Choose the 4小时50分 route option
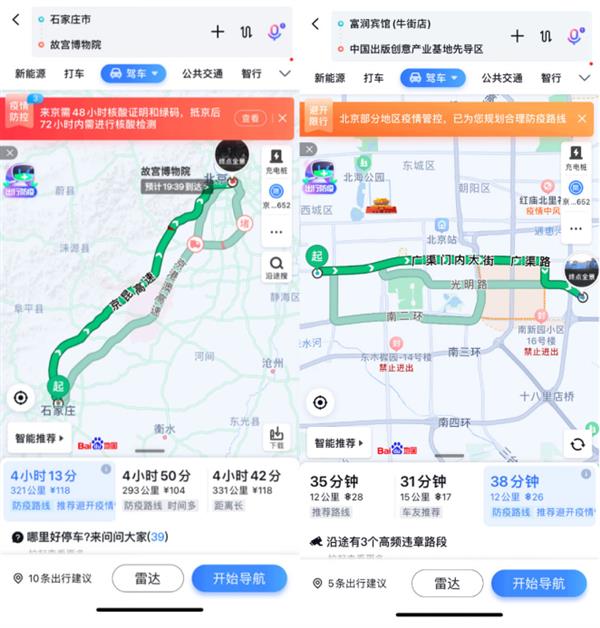The image size is (600, 628). pyautogui.click(x=159, y=489)
